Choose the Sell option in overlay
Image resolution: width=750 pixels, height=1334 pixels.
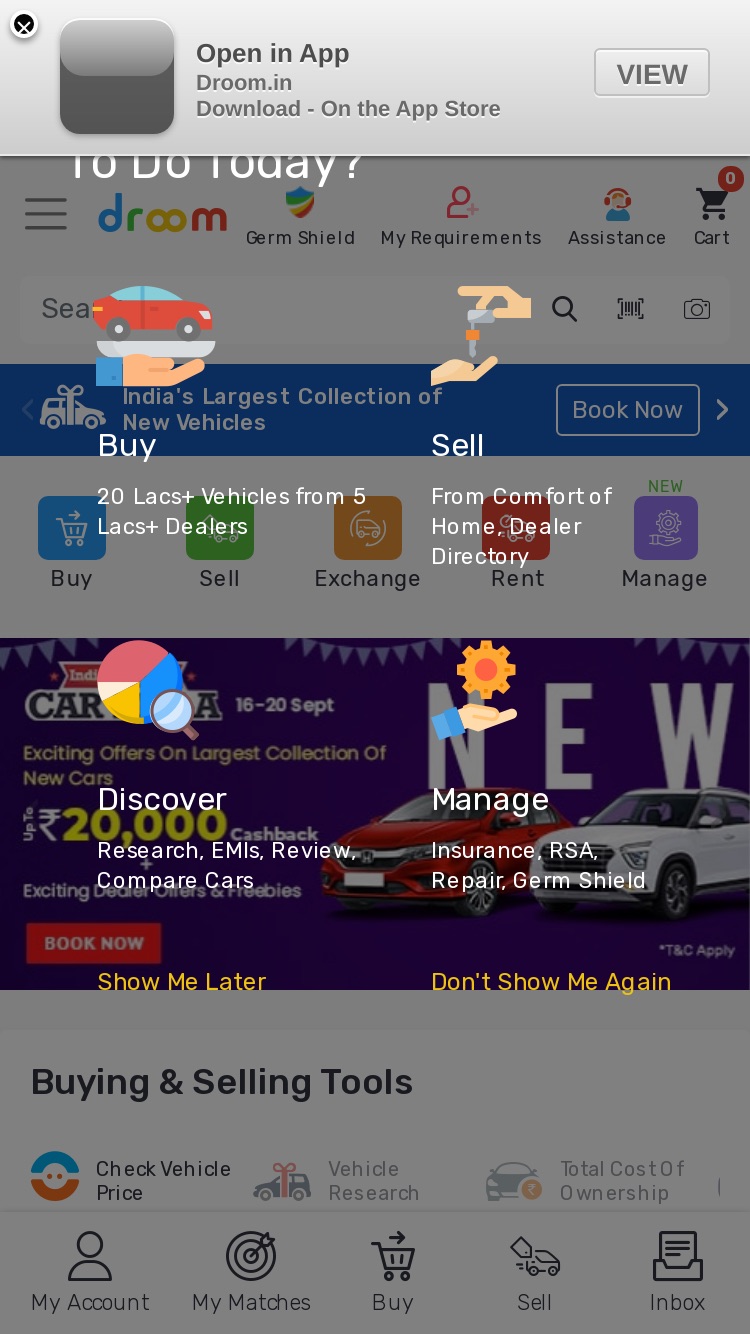tap(457, 445)
